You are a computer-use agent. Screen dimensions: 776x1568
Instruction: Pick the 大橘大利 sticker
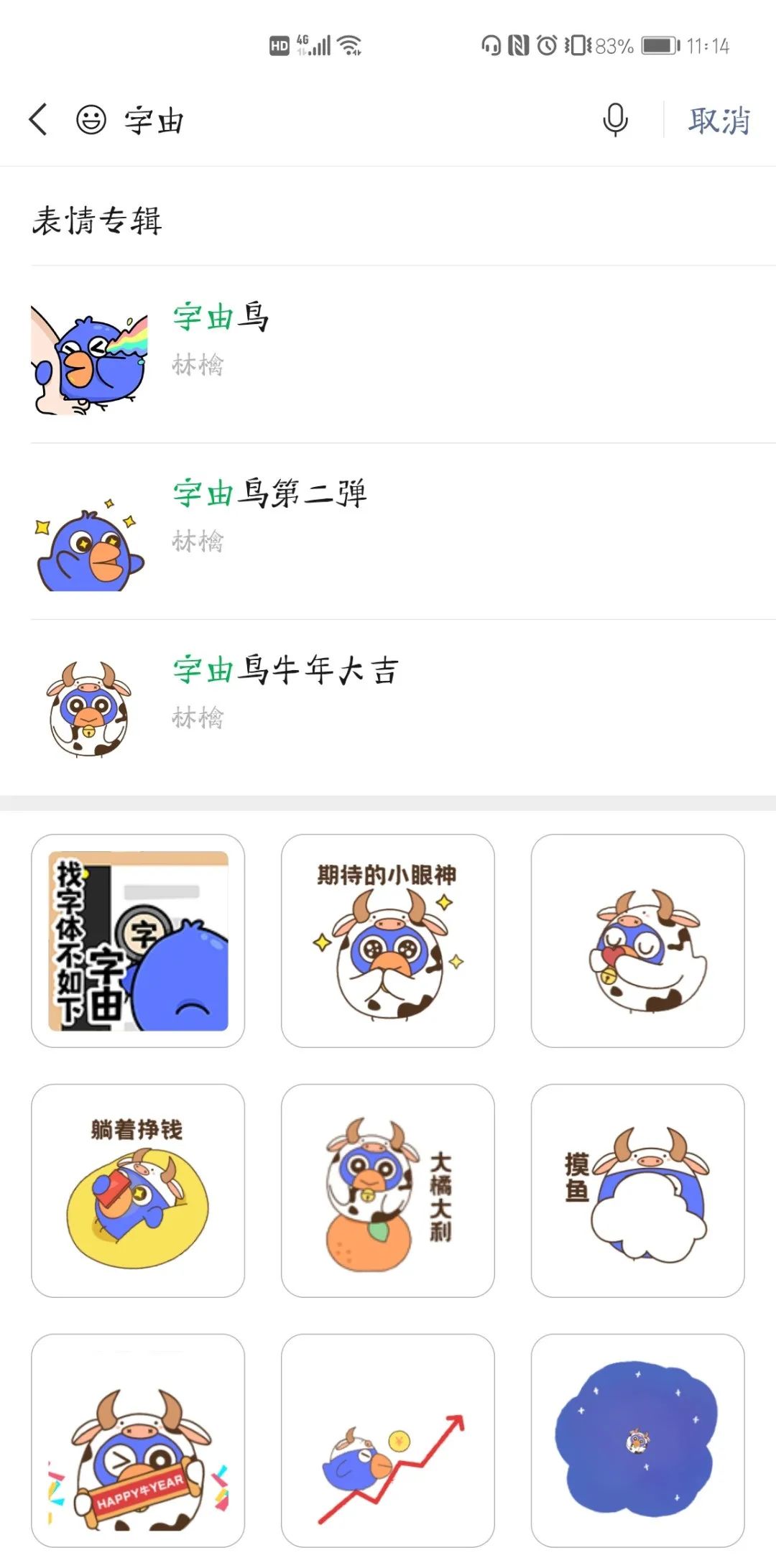(x=388, y=1191)
